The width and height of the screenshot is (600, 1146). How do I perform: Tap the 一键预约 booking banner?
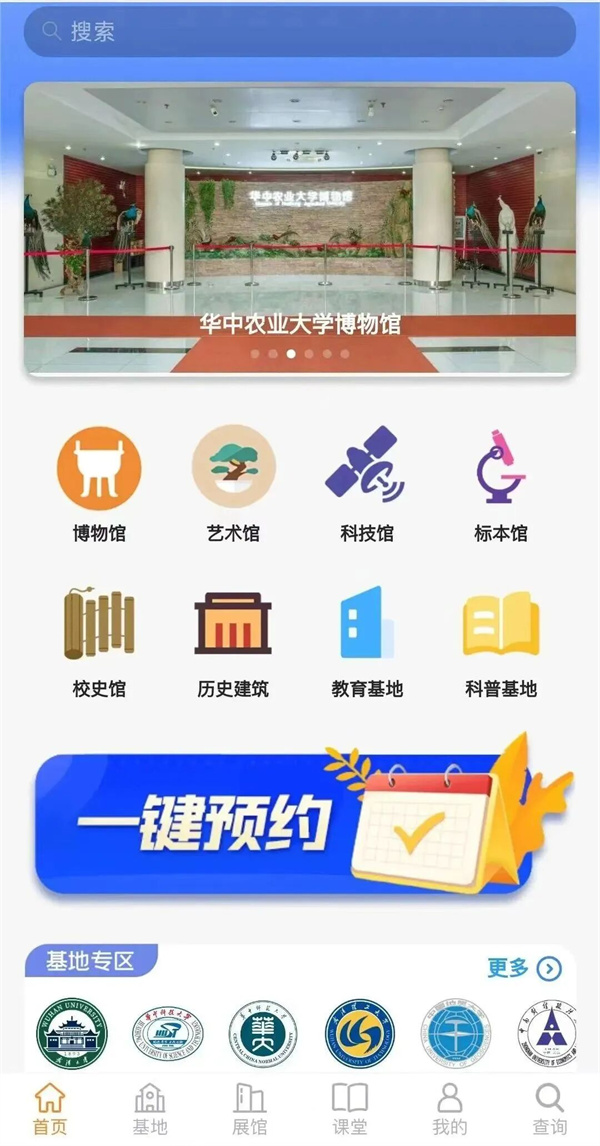click(x=300, y=822)
